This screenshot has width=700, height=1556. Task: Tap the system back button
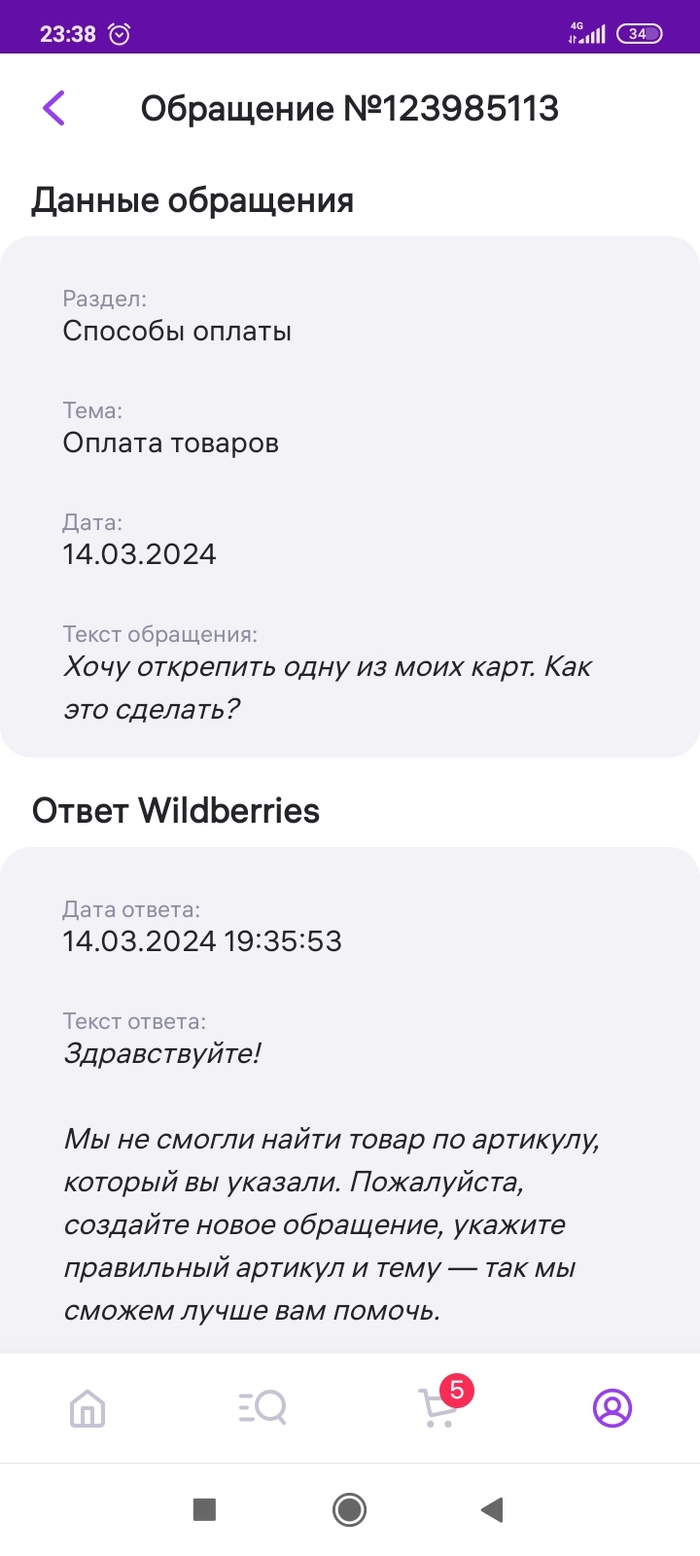[x=491, y=1509]
